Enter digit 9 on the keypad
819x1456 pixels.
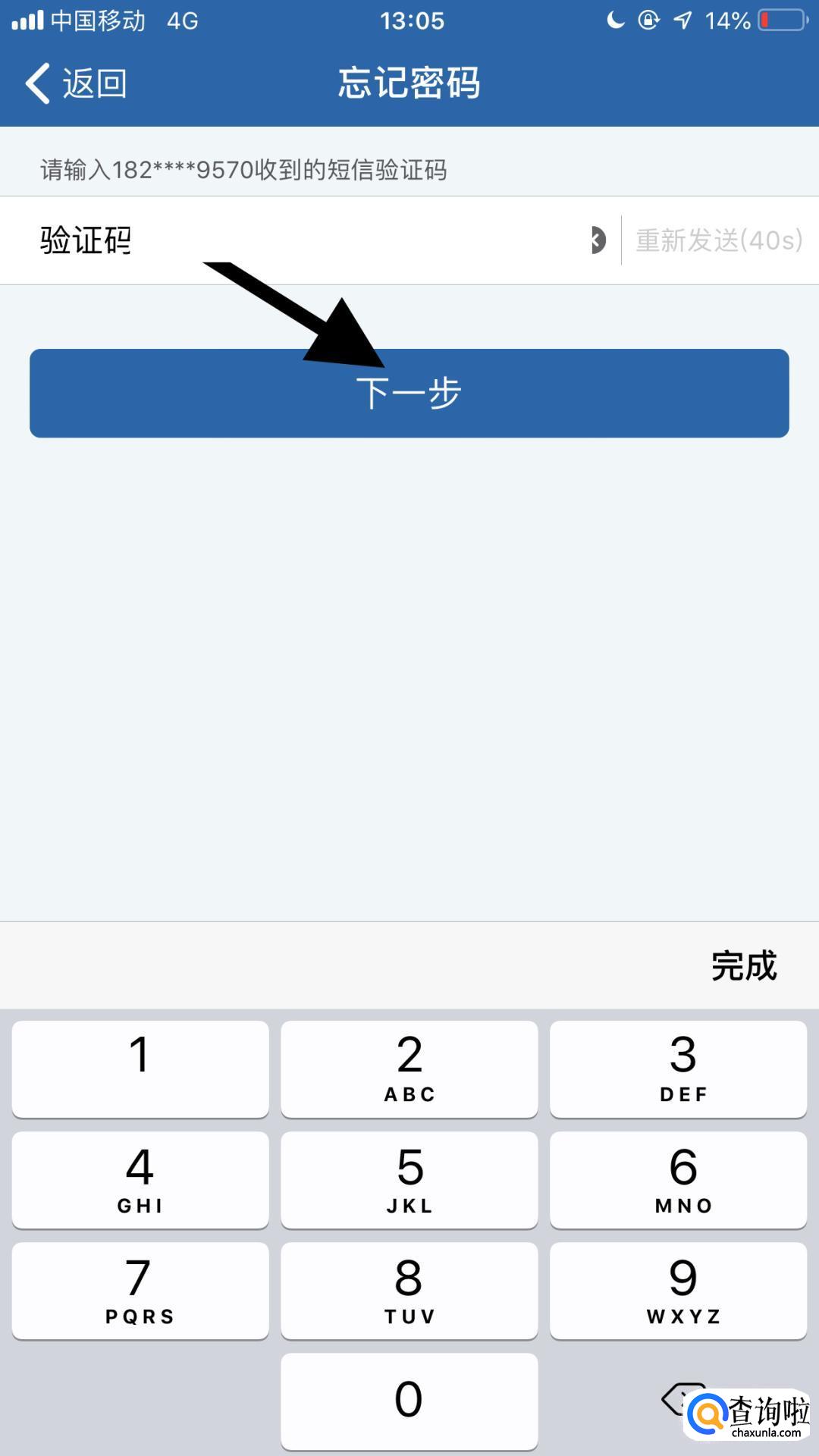coord(678,1290)
